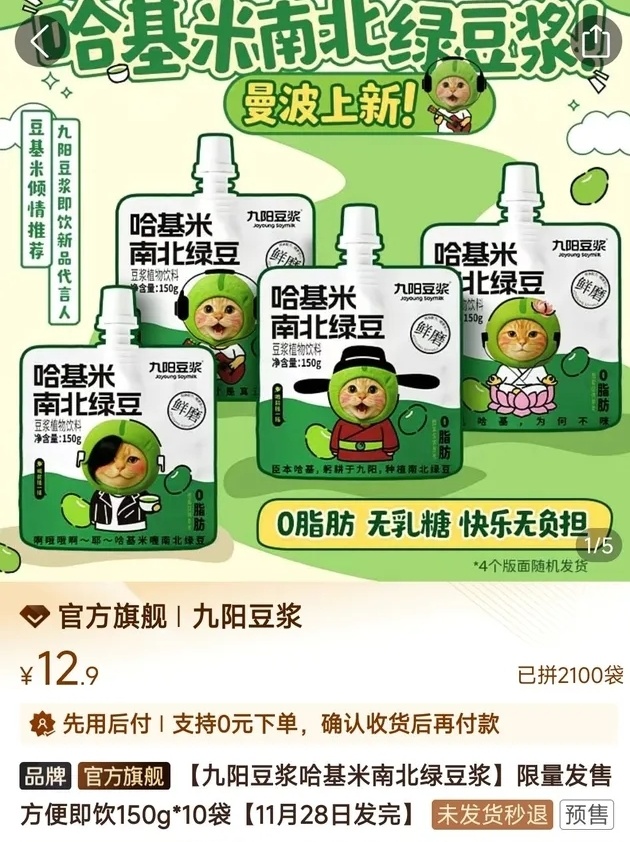Share this product via the top-right icon
Image resolution: width=630 pixels, height=842 pixels.
(594, 41)
